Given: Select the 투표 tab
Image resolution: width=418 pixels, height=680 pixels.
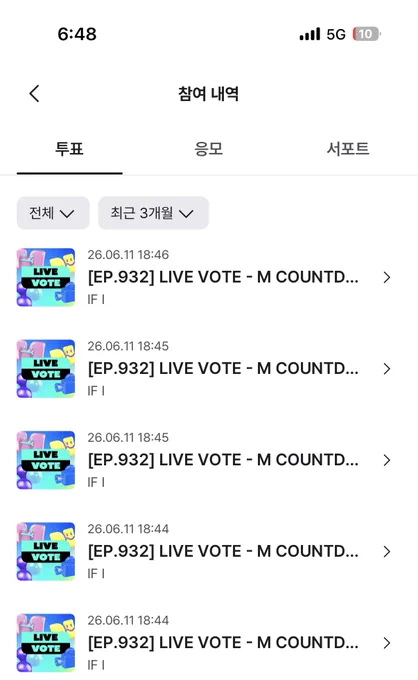Looking at the screenshot, I should tap(69, 149).
